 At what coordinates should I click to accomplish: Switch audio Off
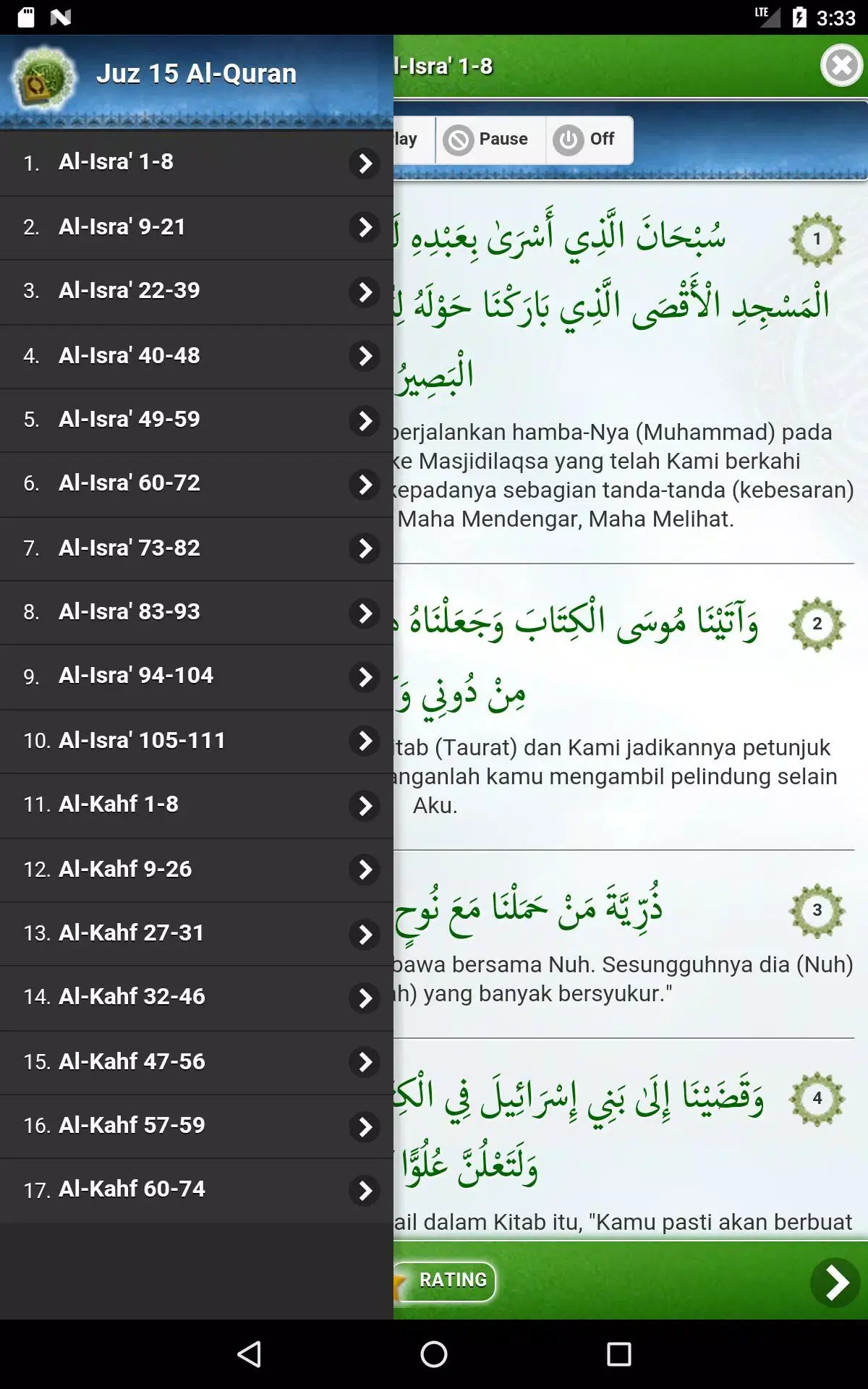[587, 139]
